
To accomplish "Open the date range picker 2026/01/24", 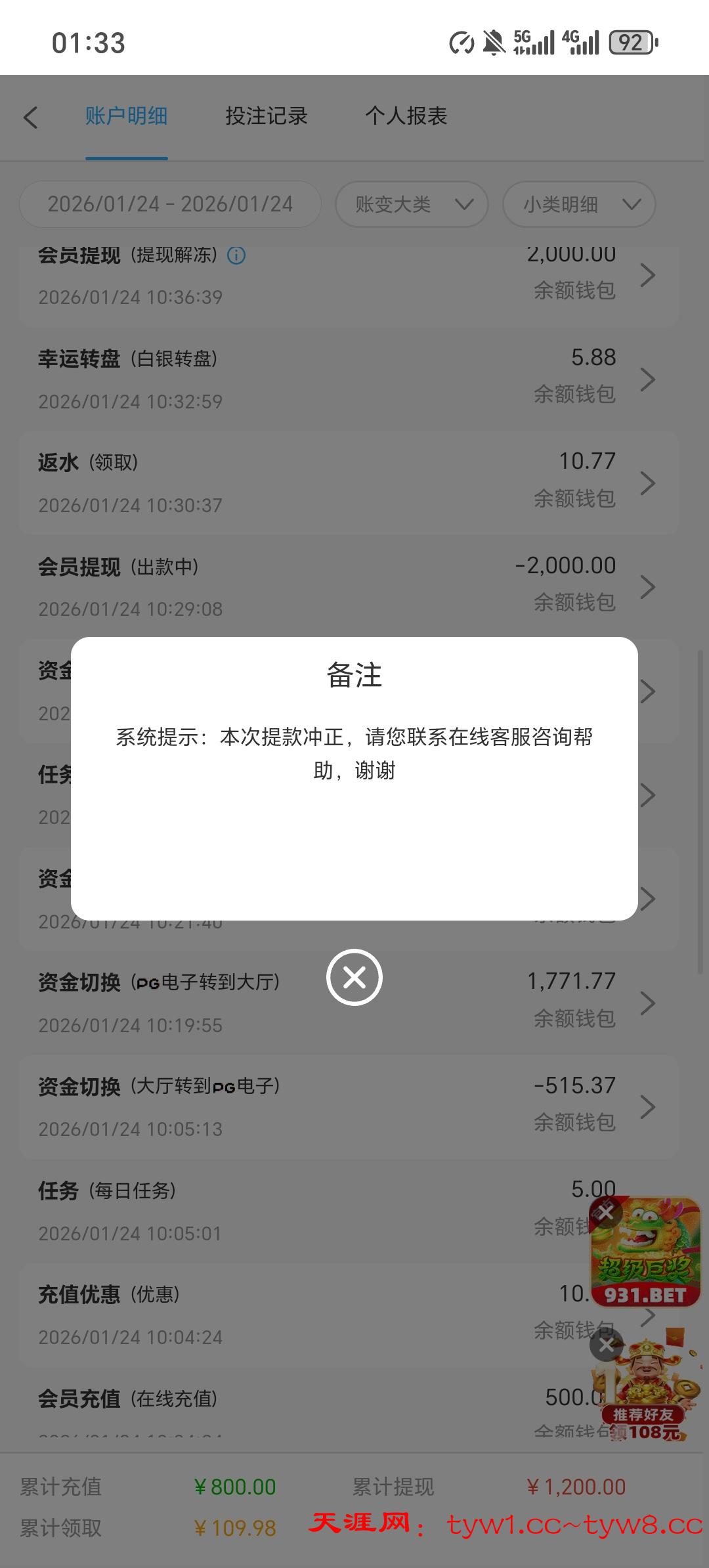I will 170,204.
